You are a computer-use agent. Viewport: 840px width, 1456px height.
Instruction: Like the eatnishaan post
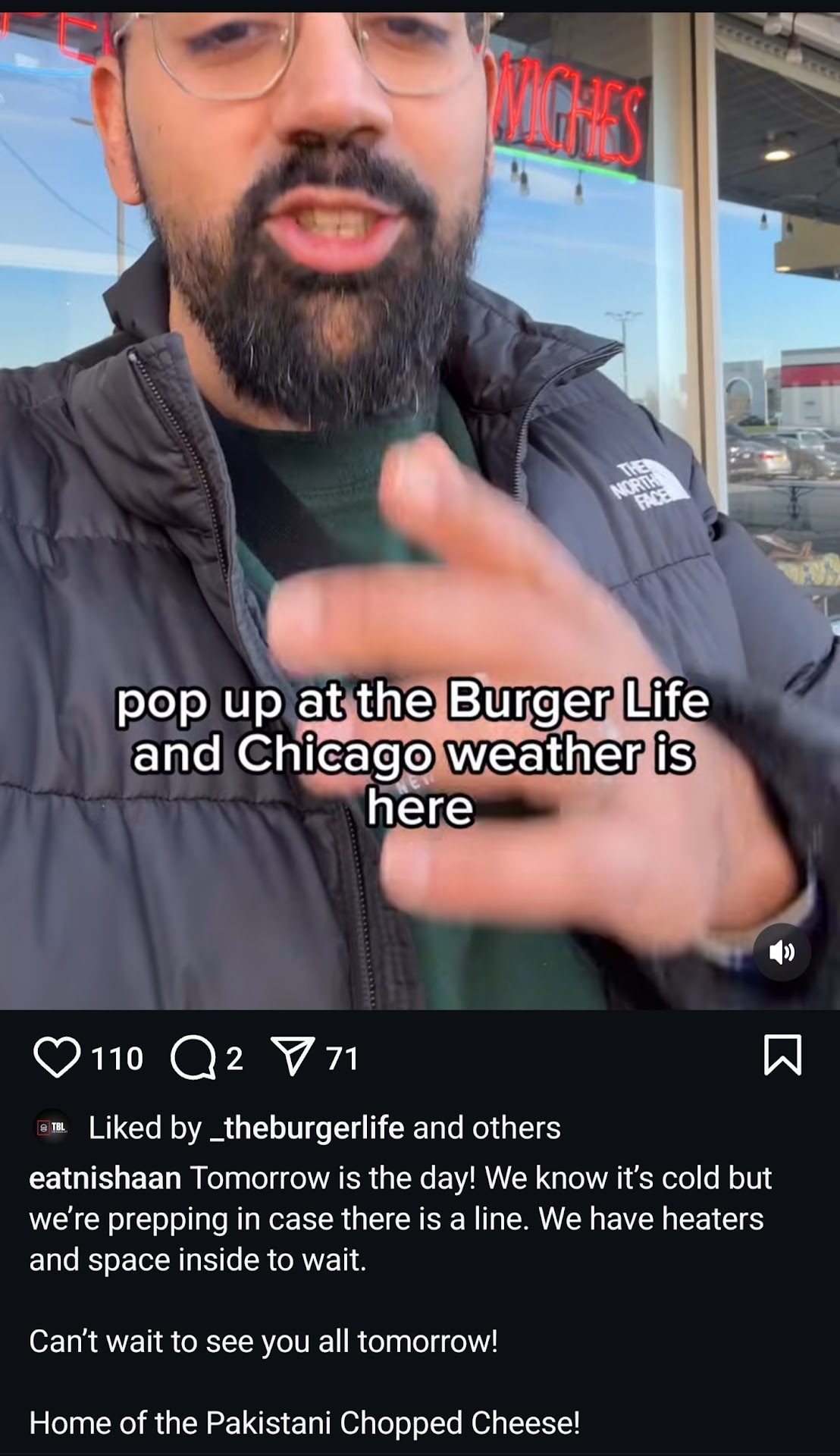tap(57, 1057)
